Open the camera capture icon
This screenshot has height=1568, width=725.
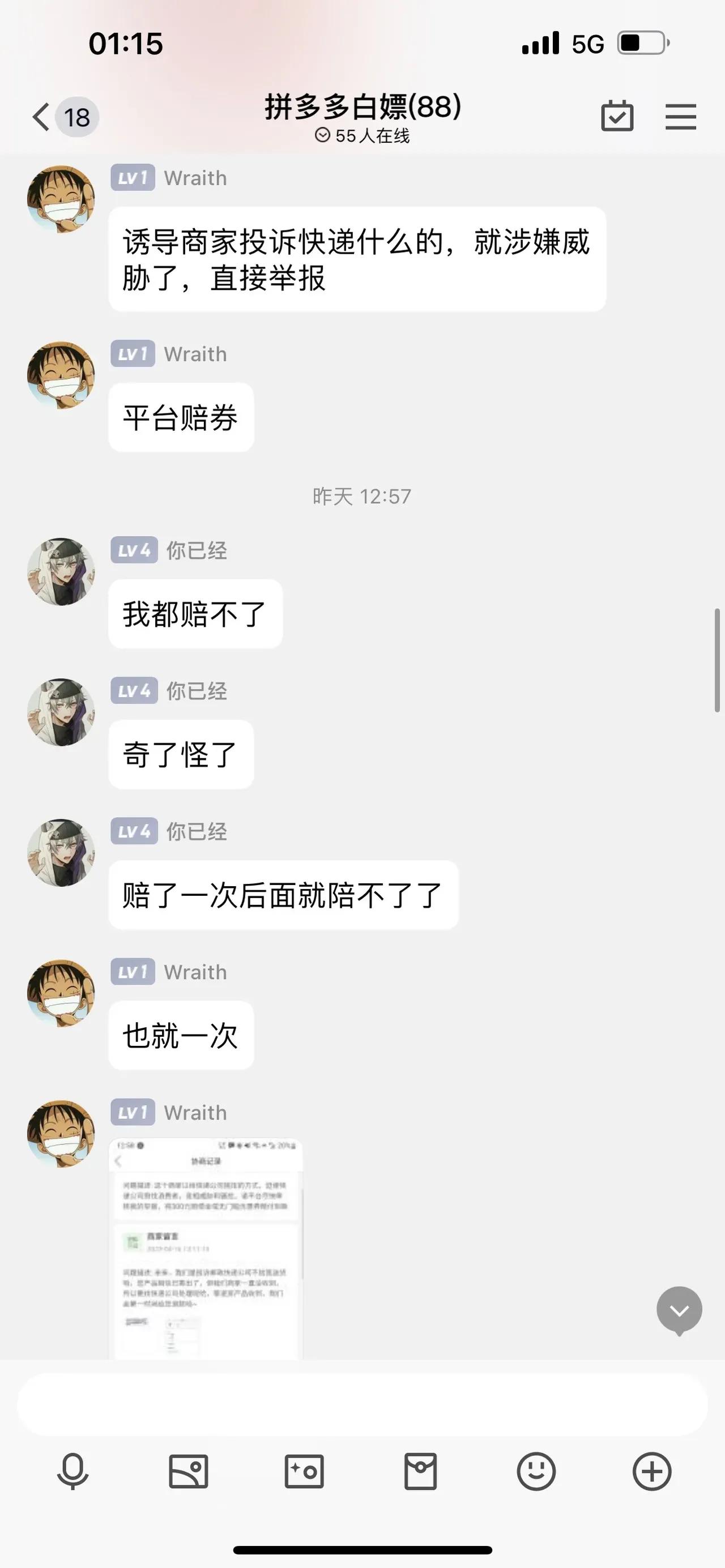[x=304, y=1471]
